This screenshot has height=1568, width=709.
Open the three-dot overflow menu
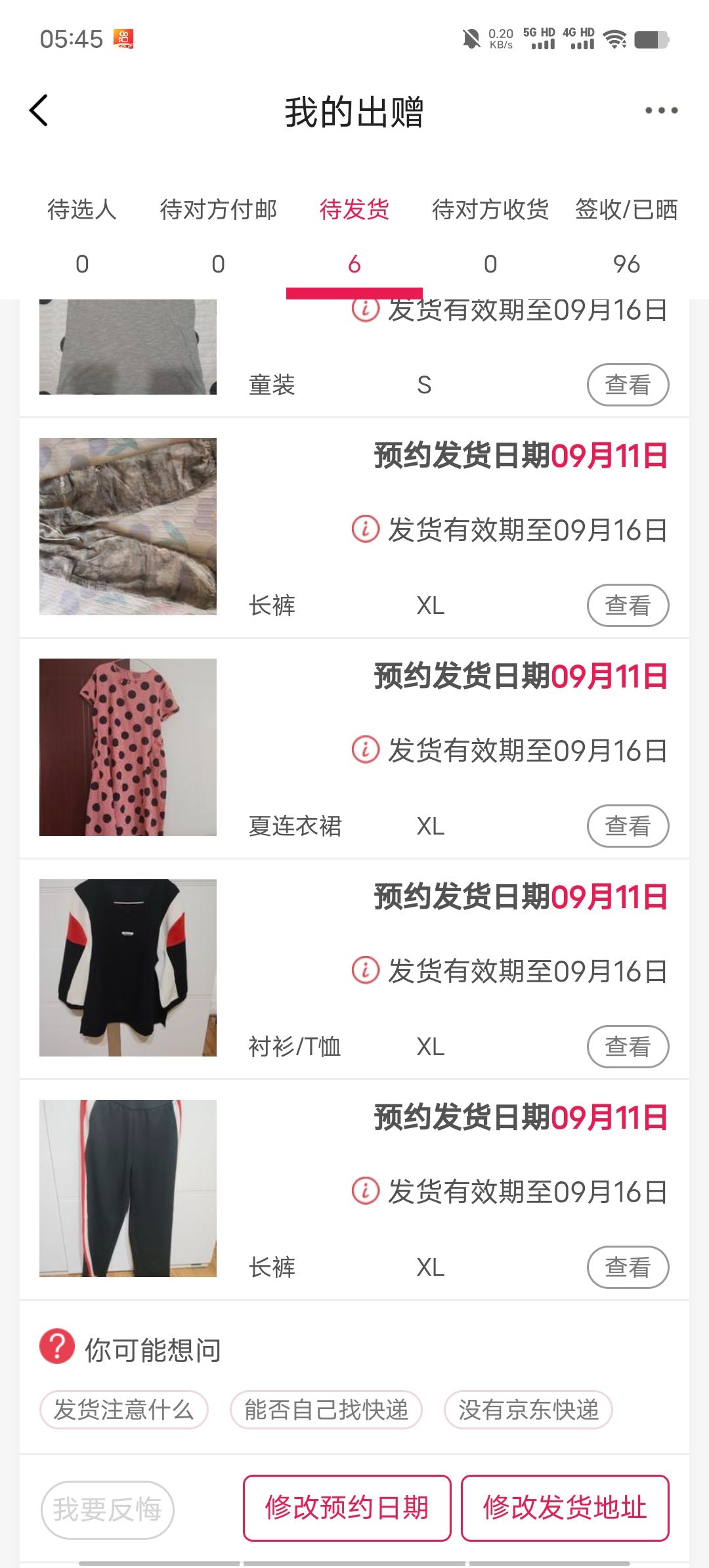[661, 110]
